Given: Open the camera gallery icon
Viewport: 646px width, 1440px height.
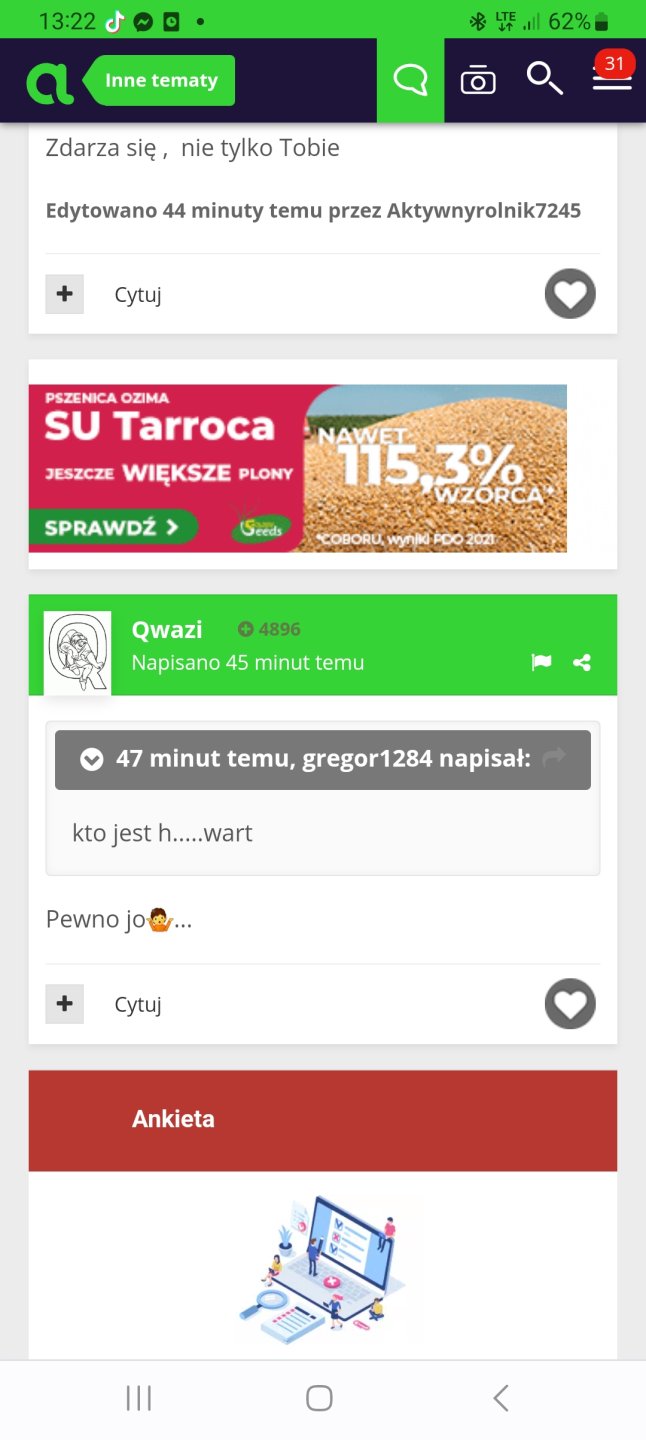Looking at the screenshot, I should pos(478,81).
